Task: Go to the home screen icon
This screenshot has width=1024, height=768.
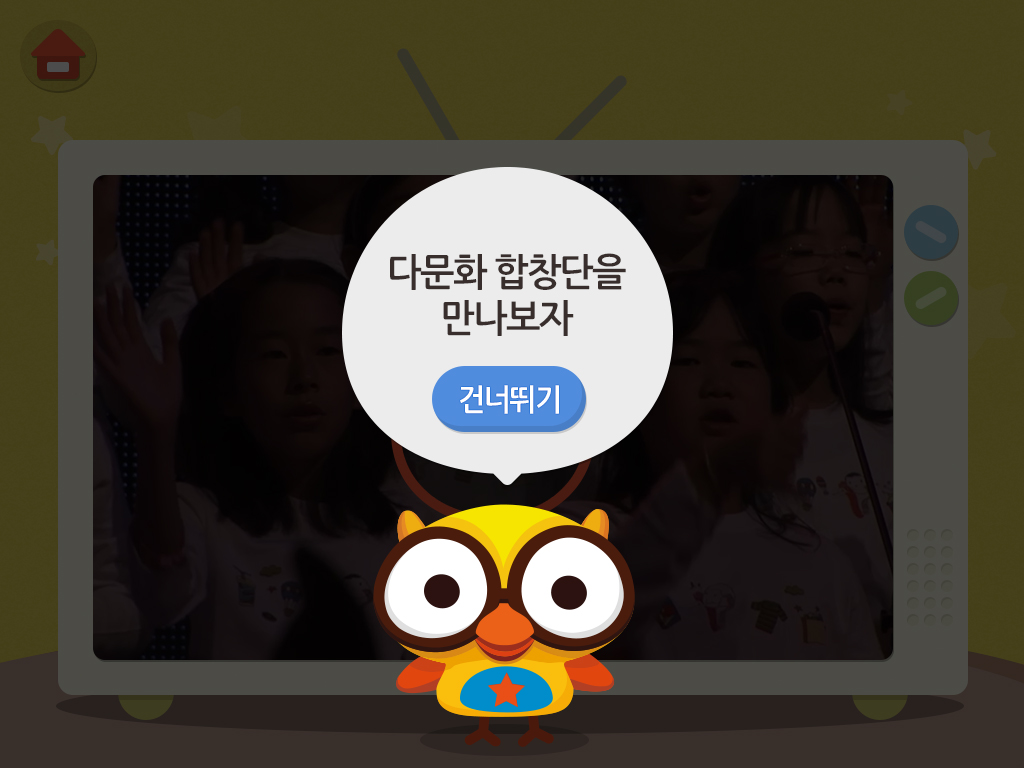Action: coord(58,56)
